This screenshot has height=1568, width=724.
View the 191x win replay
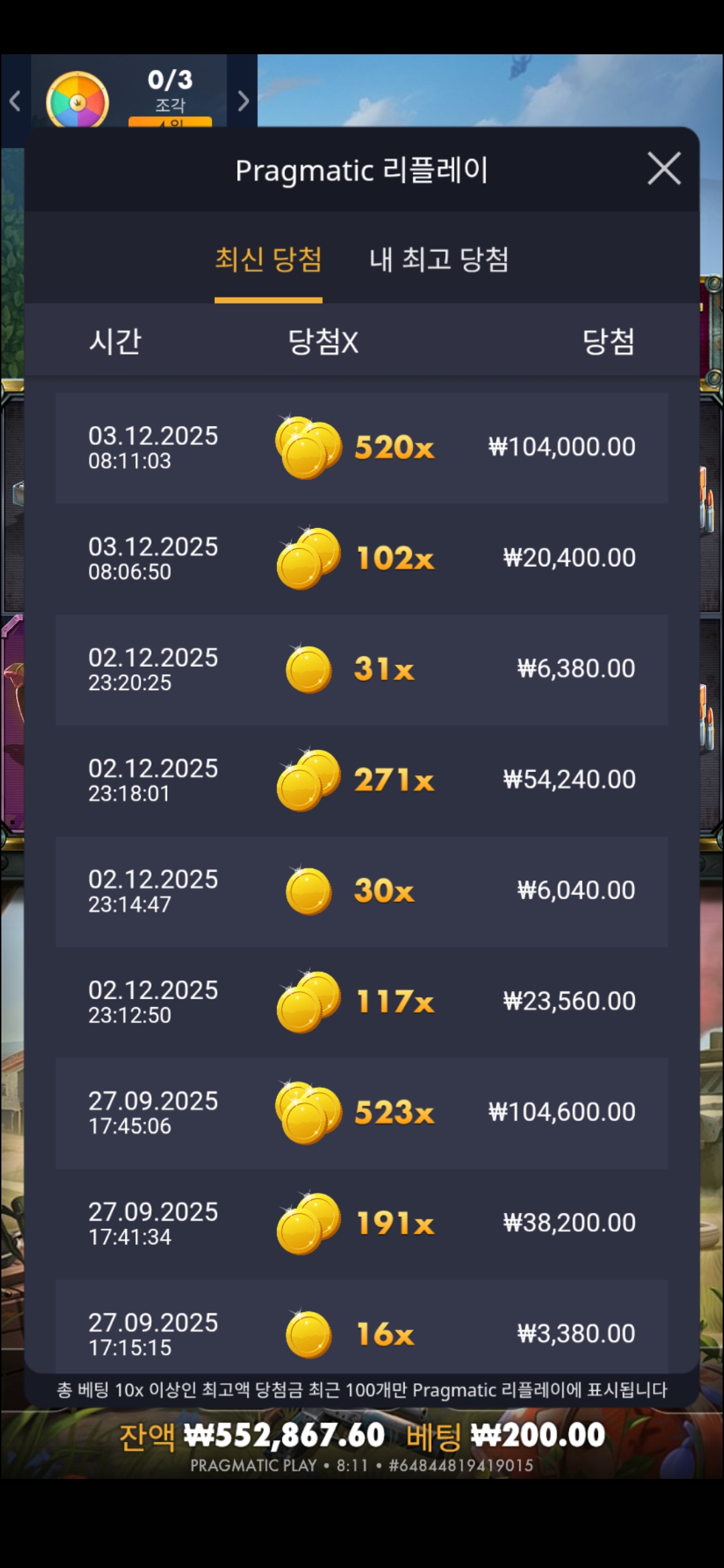click(361, 1224)
